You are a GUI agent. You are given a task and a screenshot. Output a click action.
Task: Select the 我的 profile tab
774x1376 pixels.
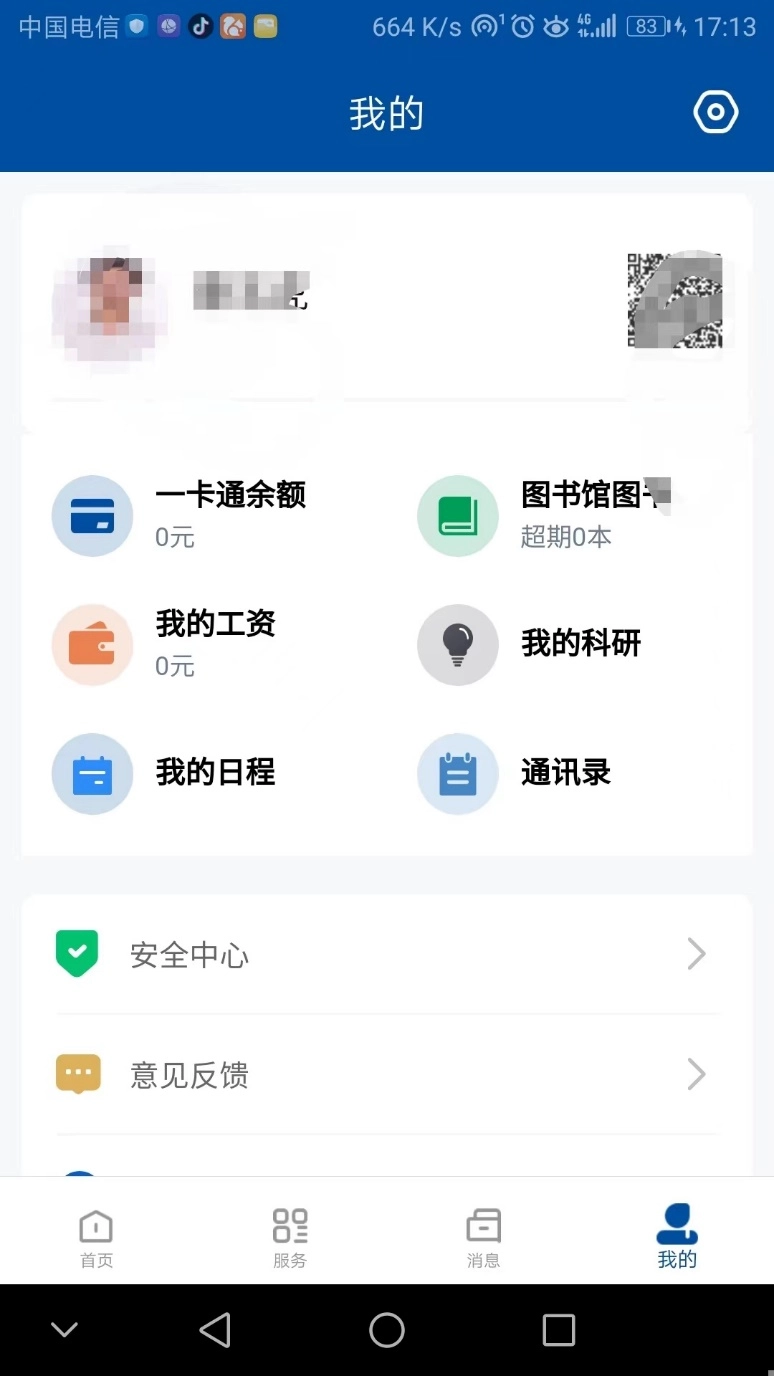pyautogui.click(x=677, y=1237)
